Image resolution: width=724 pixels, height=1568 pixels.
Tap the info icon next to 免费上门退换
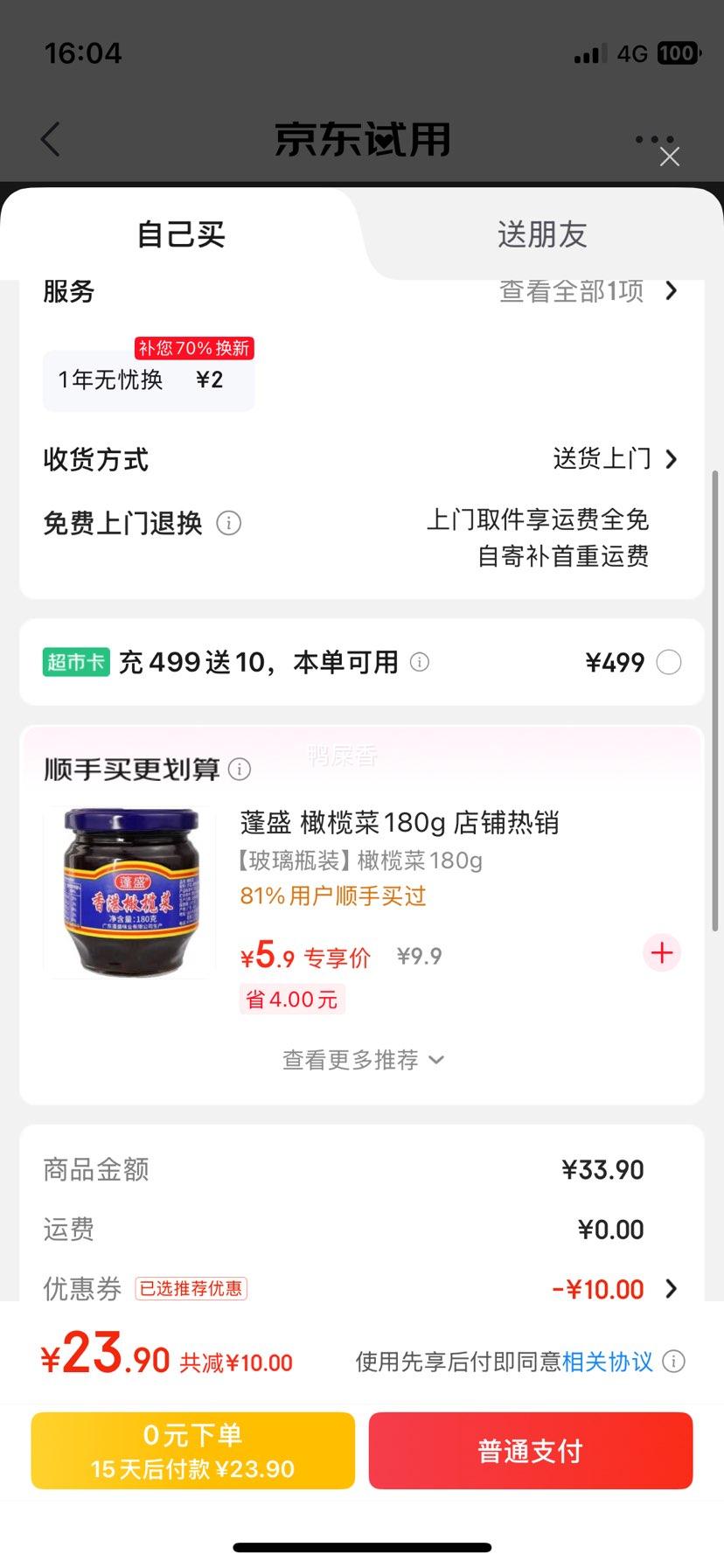tap(229, 523)
